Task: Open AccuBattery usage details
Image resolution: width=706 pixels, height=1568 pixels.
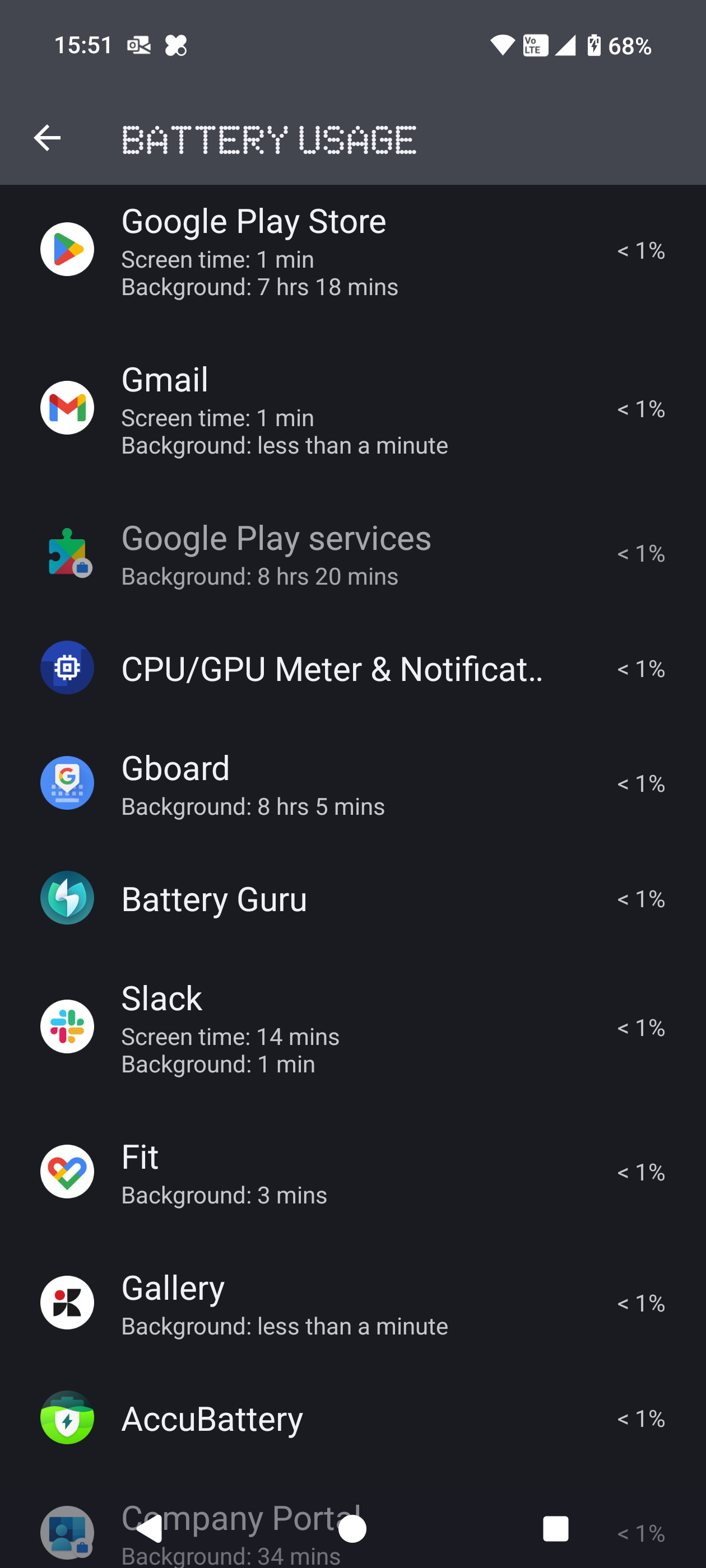Action: click(352, 1418)
